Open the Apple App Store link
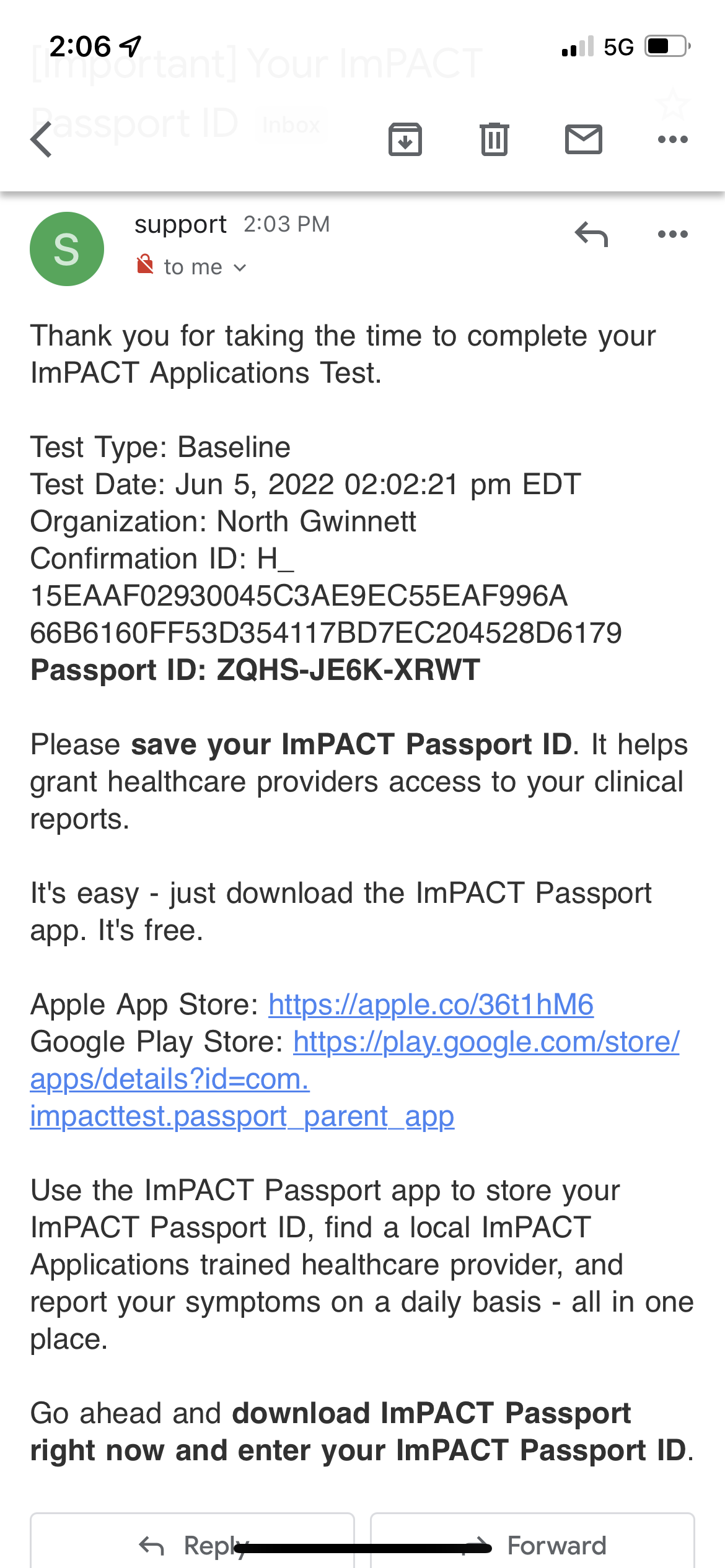The height and width of the screenshot is (1568, 725). tap(431, 1004)
